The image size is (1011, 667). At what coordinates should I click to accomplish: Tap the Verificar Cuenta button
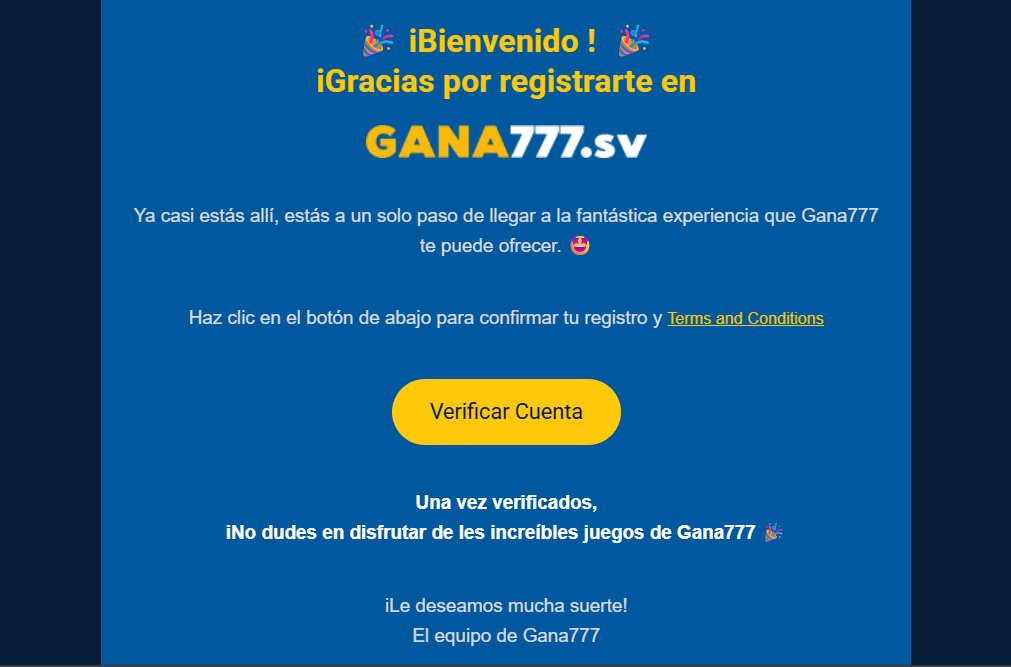[x=506, y=411]
